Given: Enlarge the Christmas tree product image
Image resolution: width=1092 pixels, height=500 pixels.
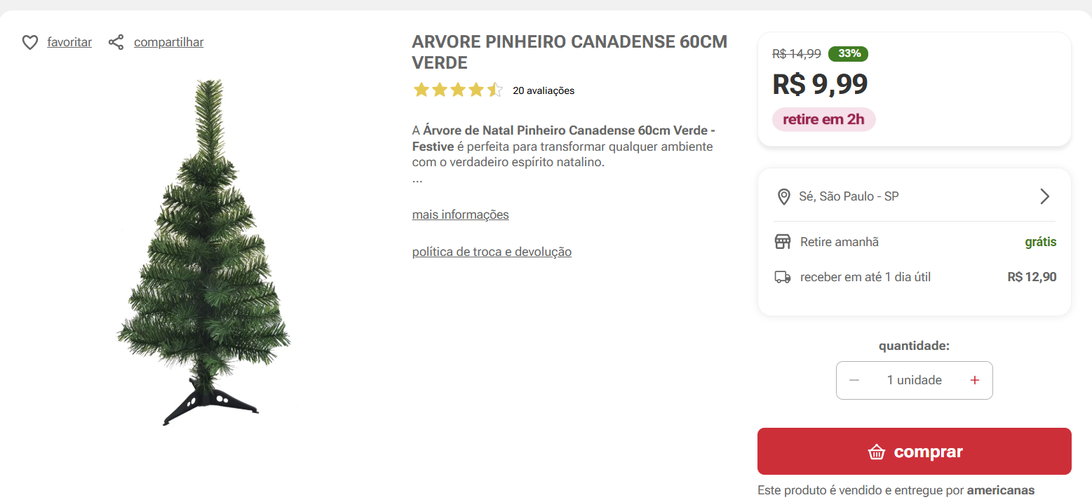Looking at the screenshot, I should coord(205,252).
